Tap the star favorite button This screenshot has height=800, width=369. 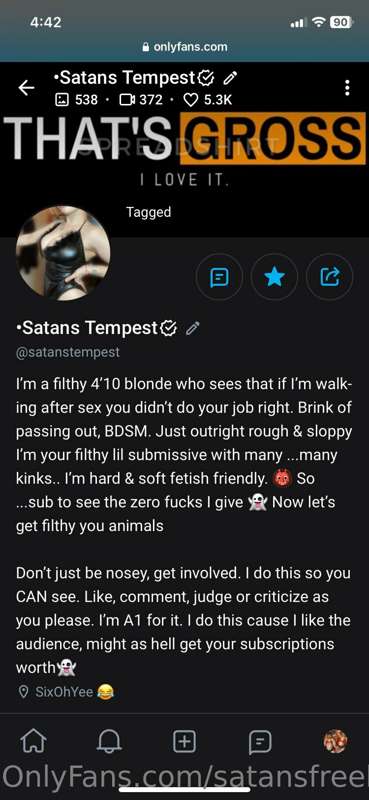coord(275,277)
